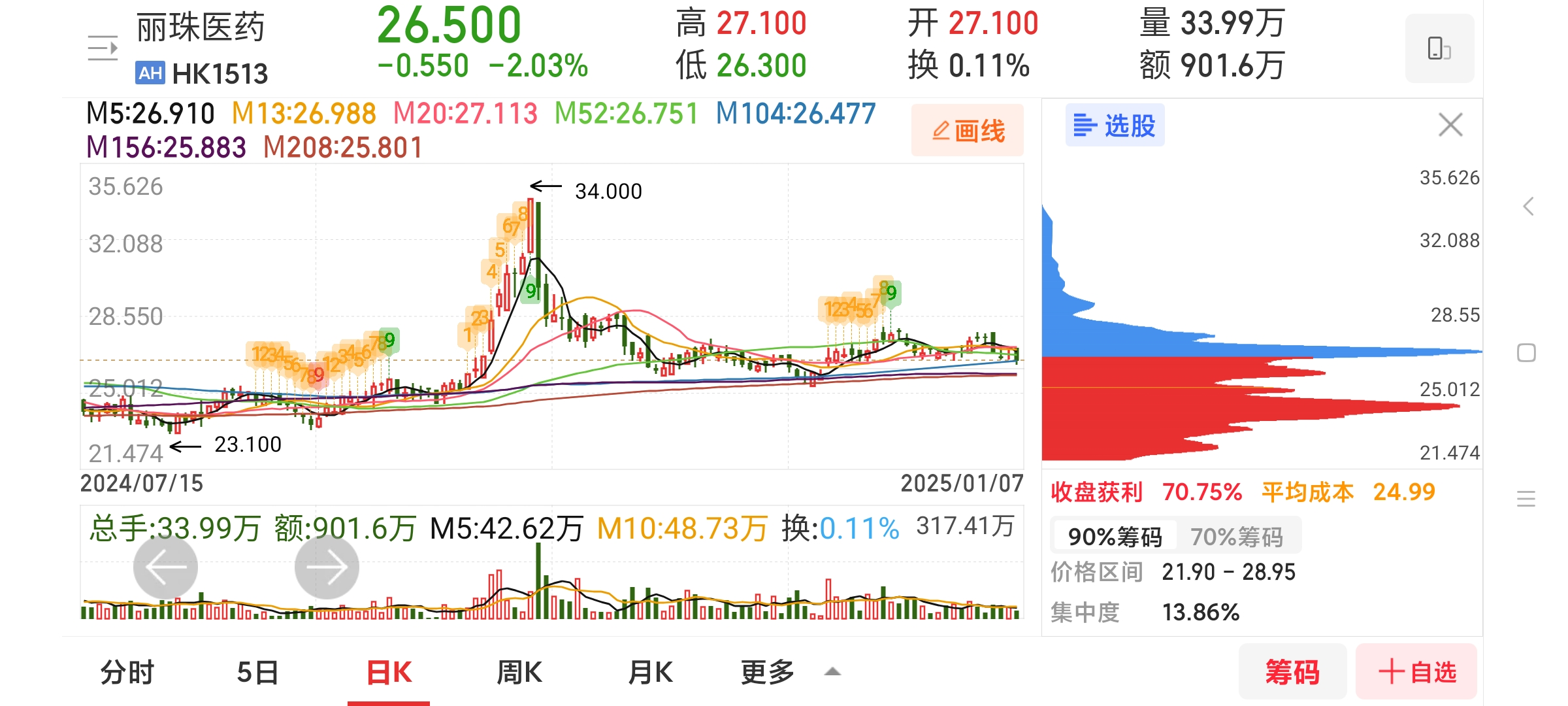Open the stock list menu icon
This screenshot has height=706, width=1568.
[x=103, y=48]
